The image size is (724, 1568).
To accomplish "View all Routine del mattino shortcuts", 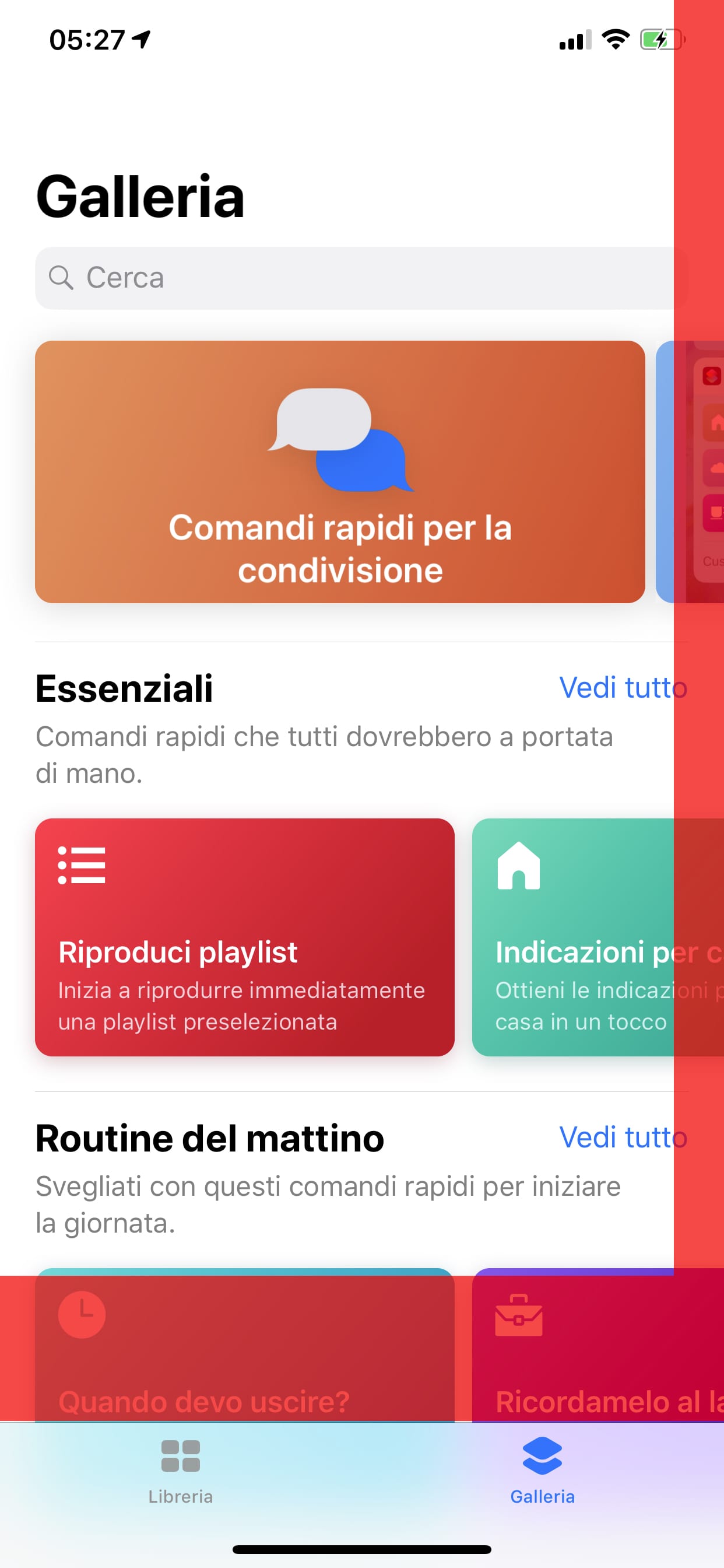I will (x=623, y=1137).
